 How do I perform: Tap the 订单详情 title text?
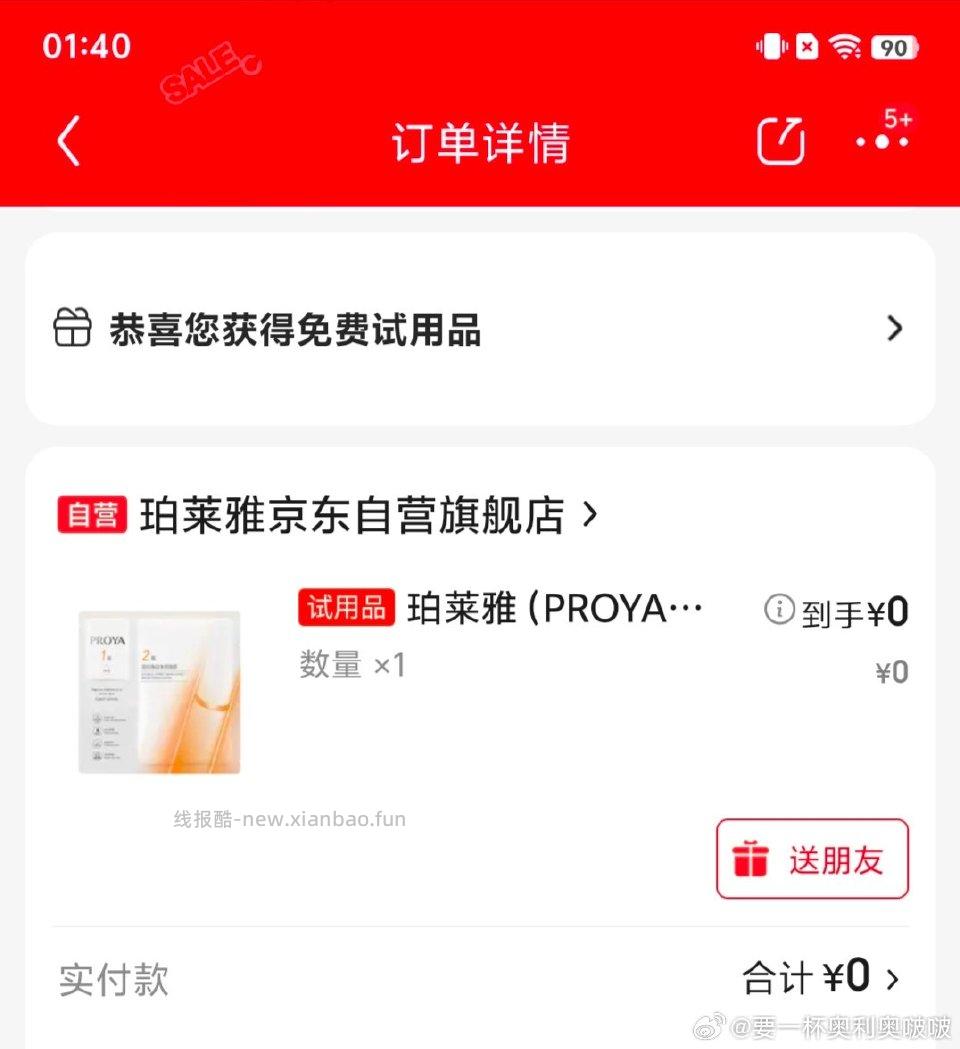[x=479, y=144]
